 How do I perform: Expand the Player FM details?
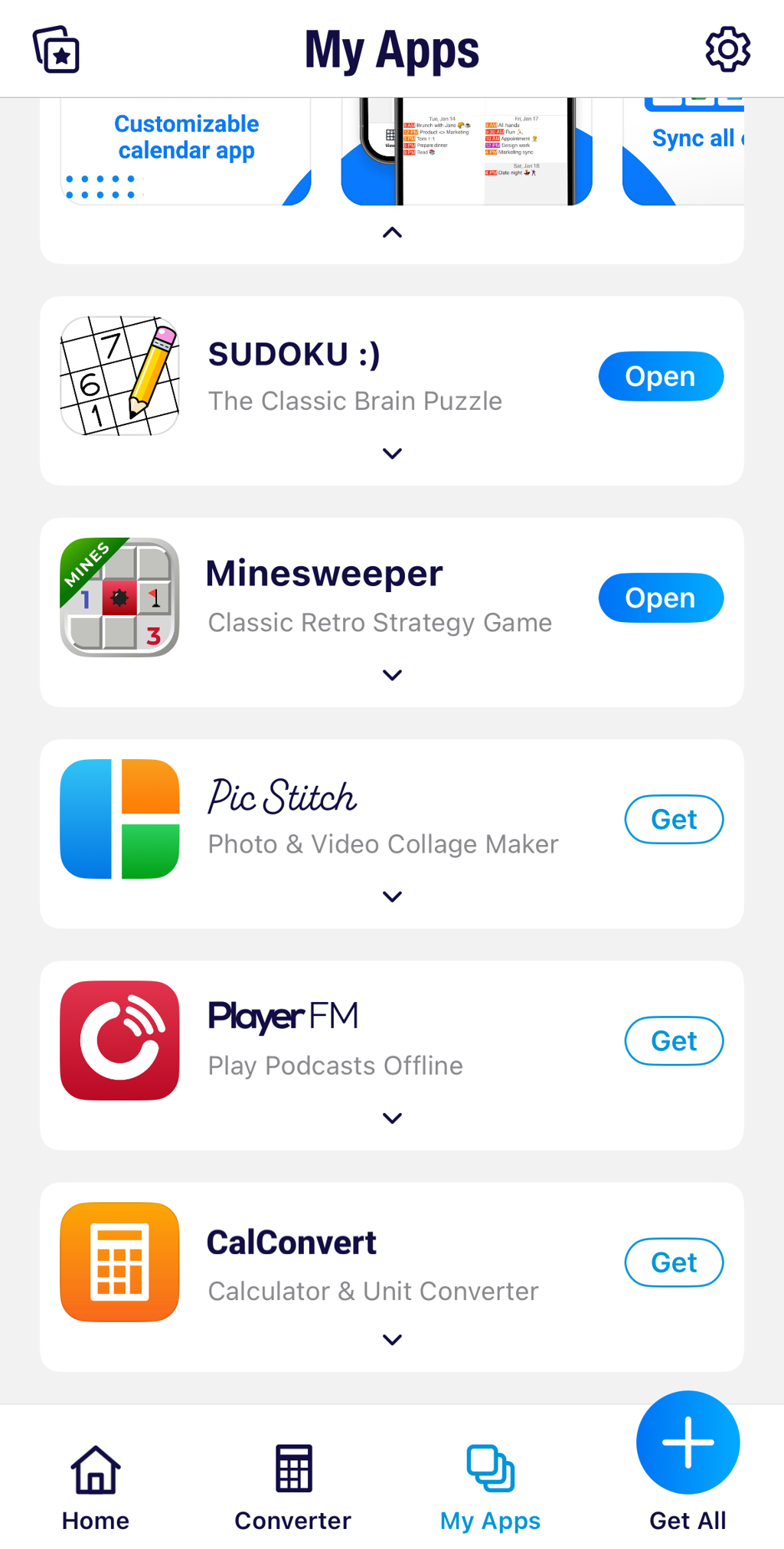coord(392,1118)
